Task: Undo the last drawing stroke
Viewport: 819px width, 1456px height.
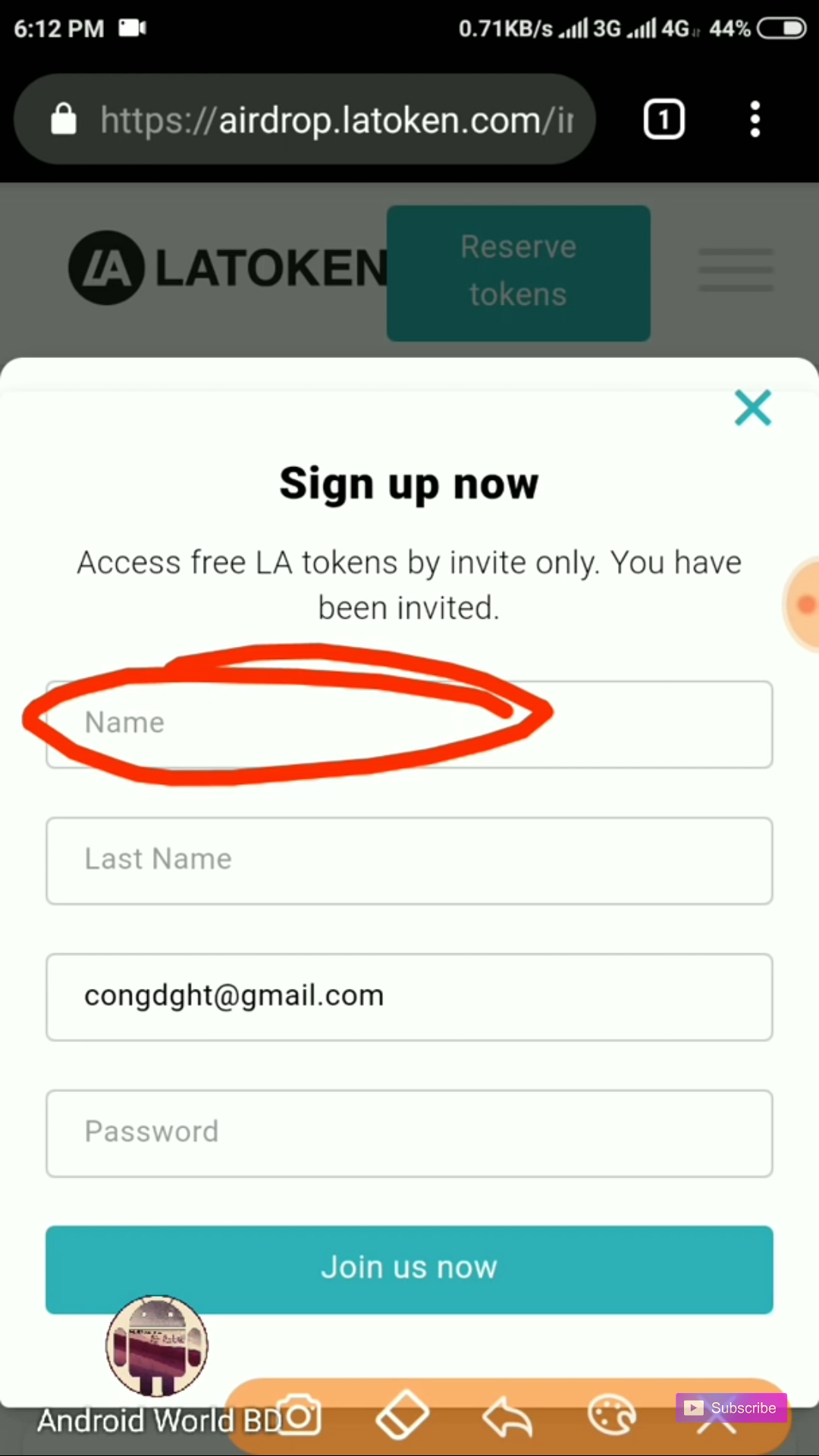Action: [507, 1417]
